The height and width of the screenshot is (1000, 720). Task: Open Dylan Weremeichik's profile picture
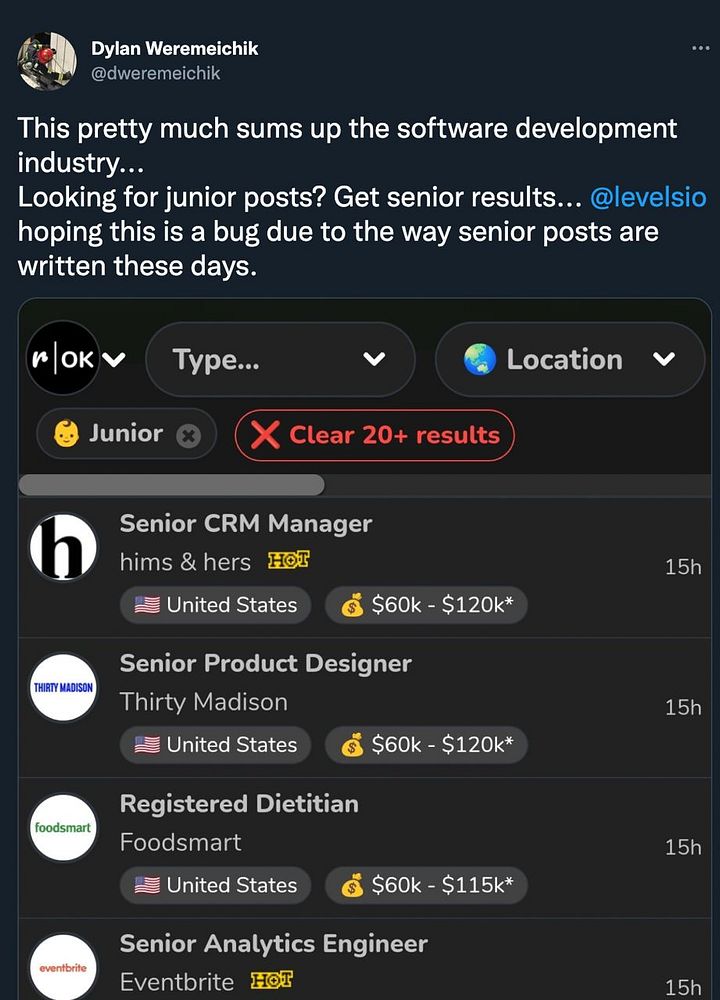[46, 61]
